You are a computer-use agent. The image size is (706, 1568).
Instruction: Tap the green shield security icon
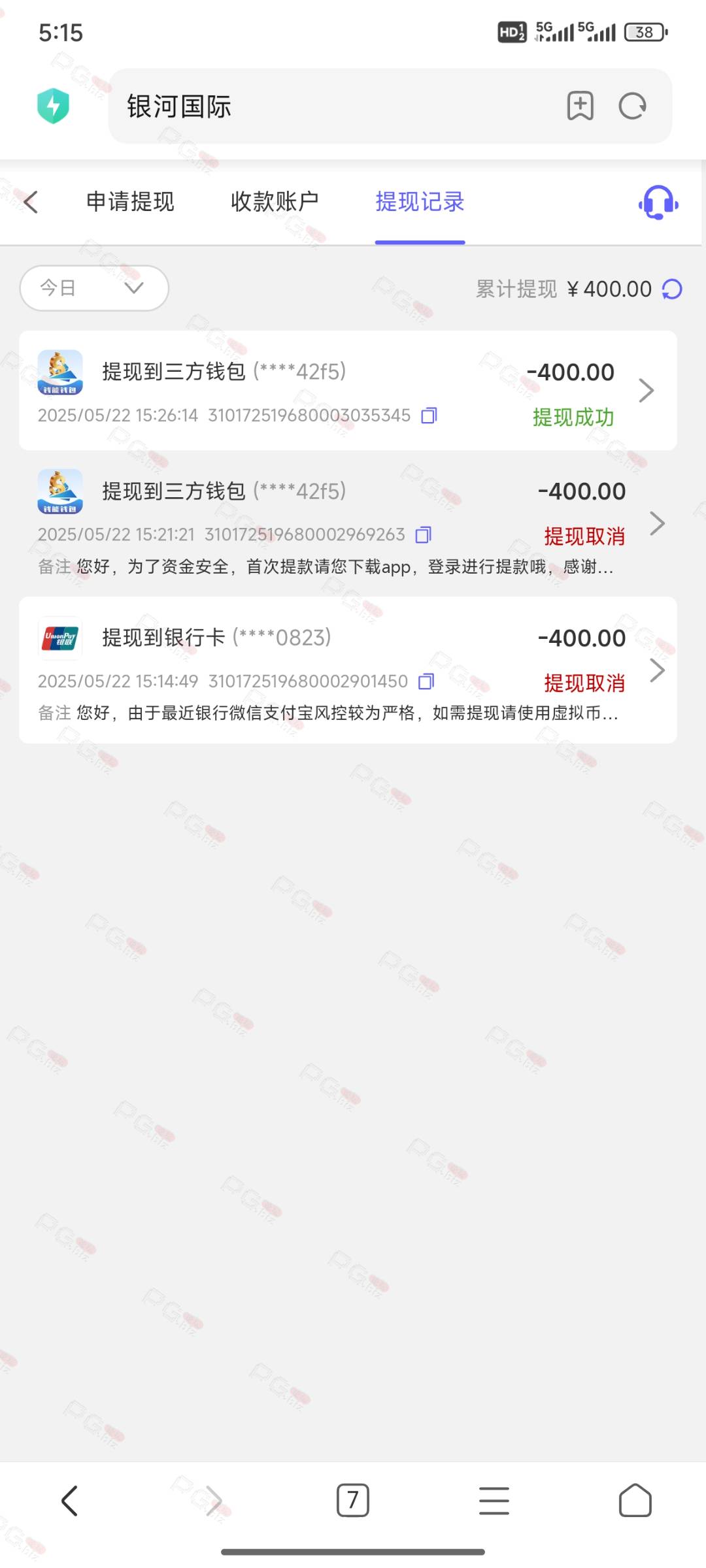pyautogui.click(x=54, y=106)
